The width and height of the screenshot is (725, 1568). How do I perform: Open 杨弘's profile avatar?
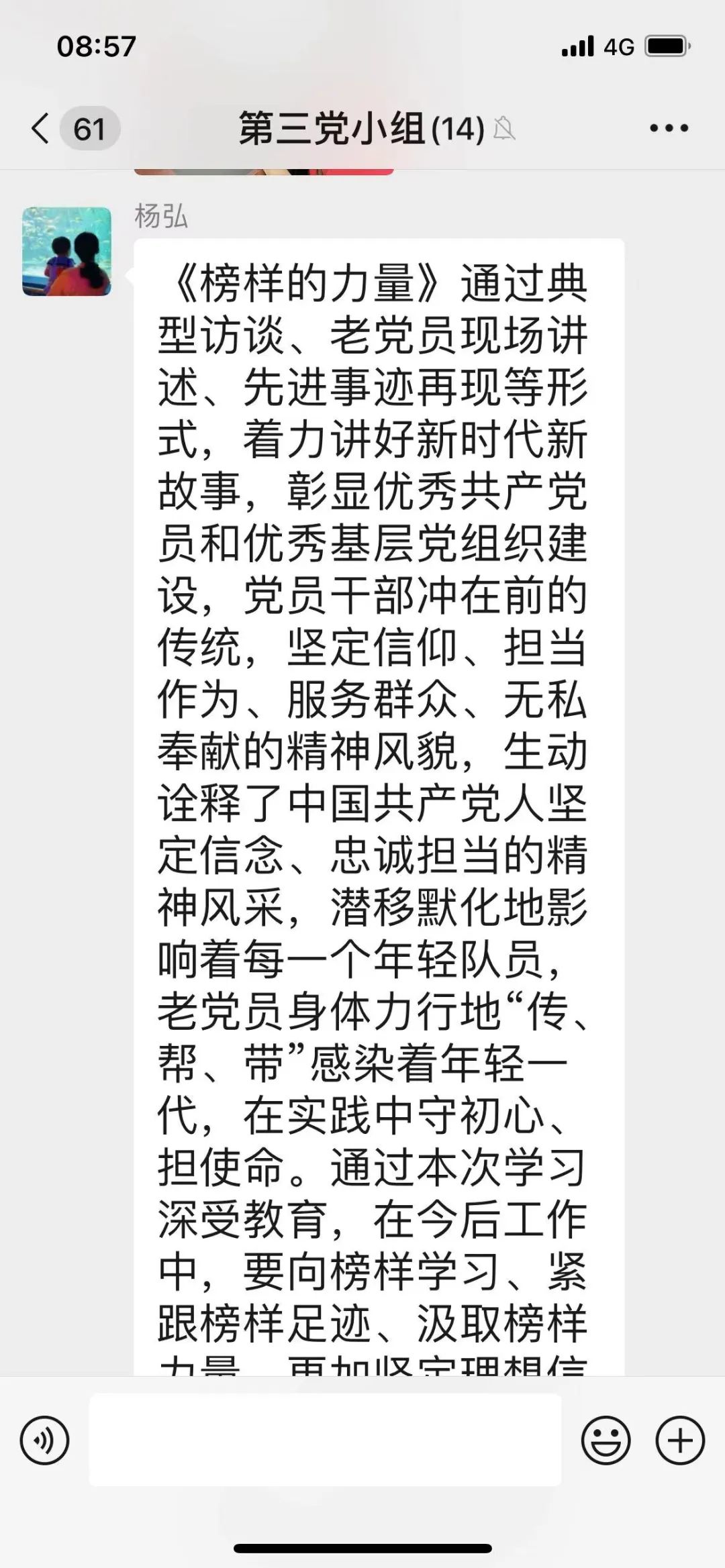[x=67, y=251]
